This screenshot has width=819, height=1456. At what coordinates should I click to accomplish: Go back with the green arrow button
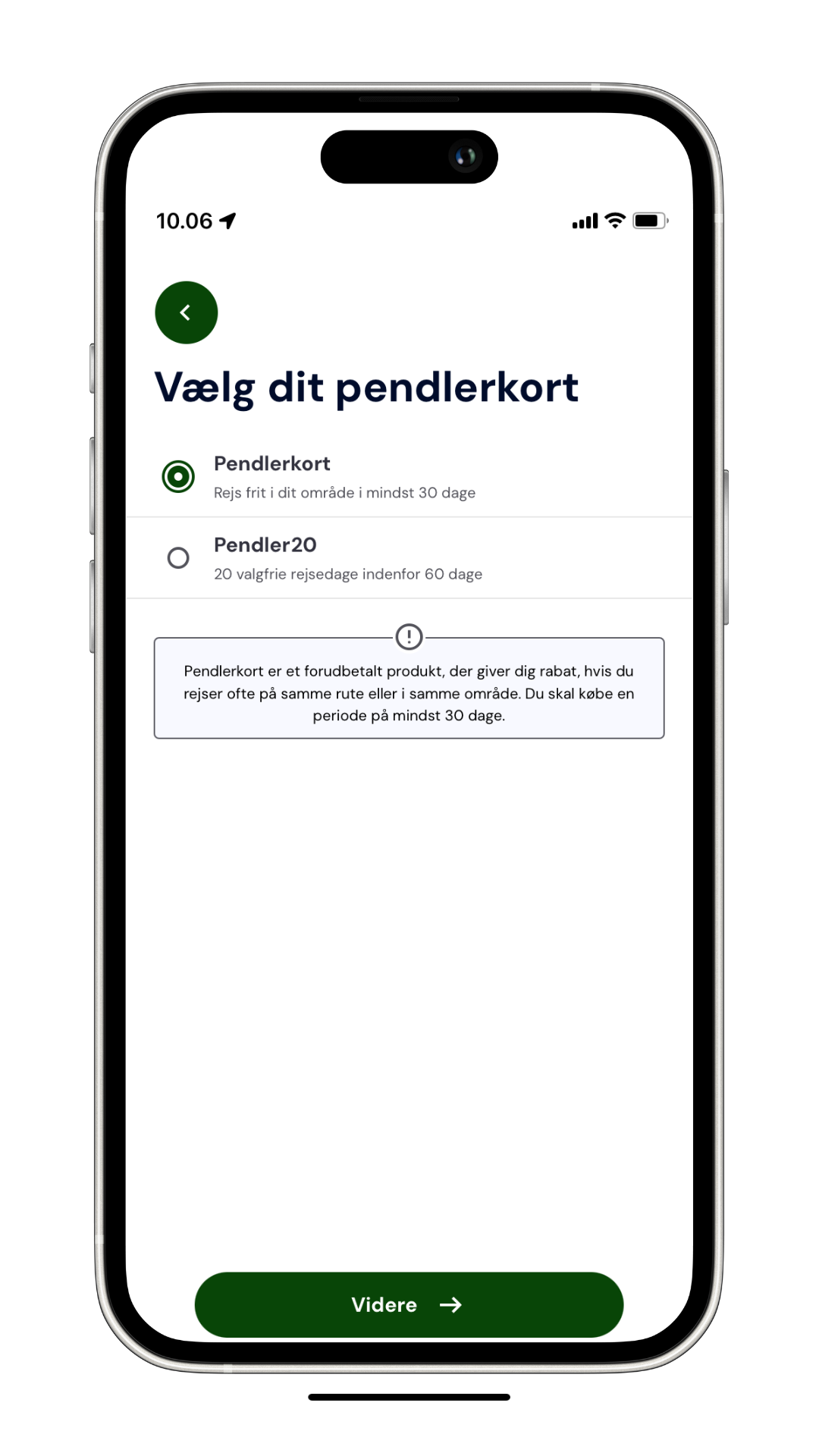point(186,312)
